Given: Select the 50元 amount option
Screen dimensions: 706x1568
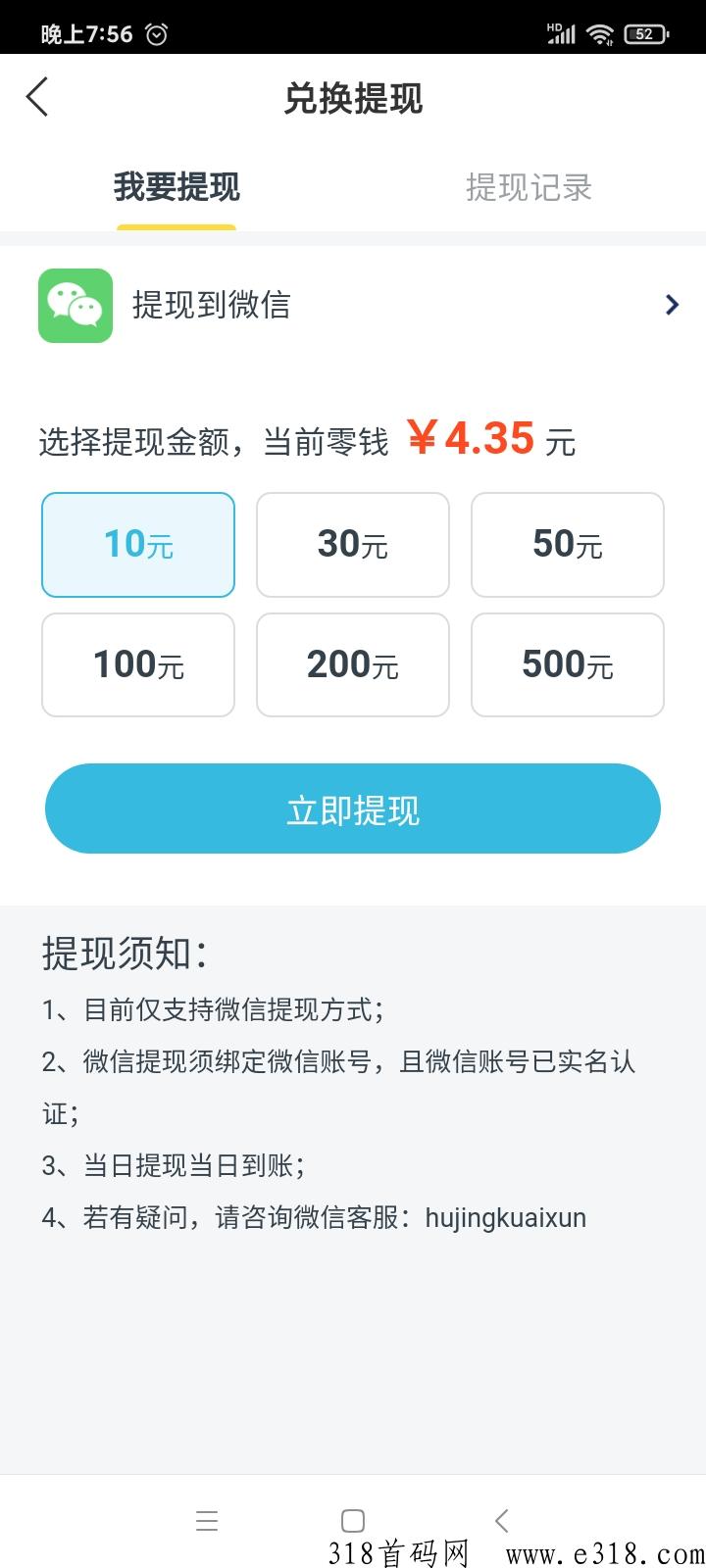Looking at the screenshot, I should [x=568, y=545].
